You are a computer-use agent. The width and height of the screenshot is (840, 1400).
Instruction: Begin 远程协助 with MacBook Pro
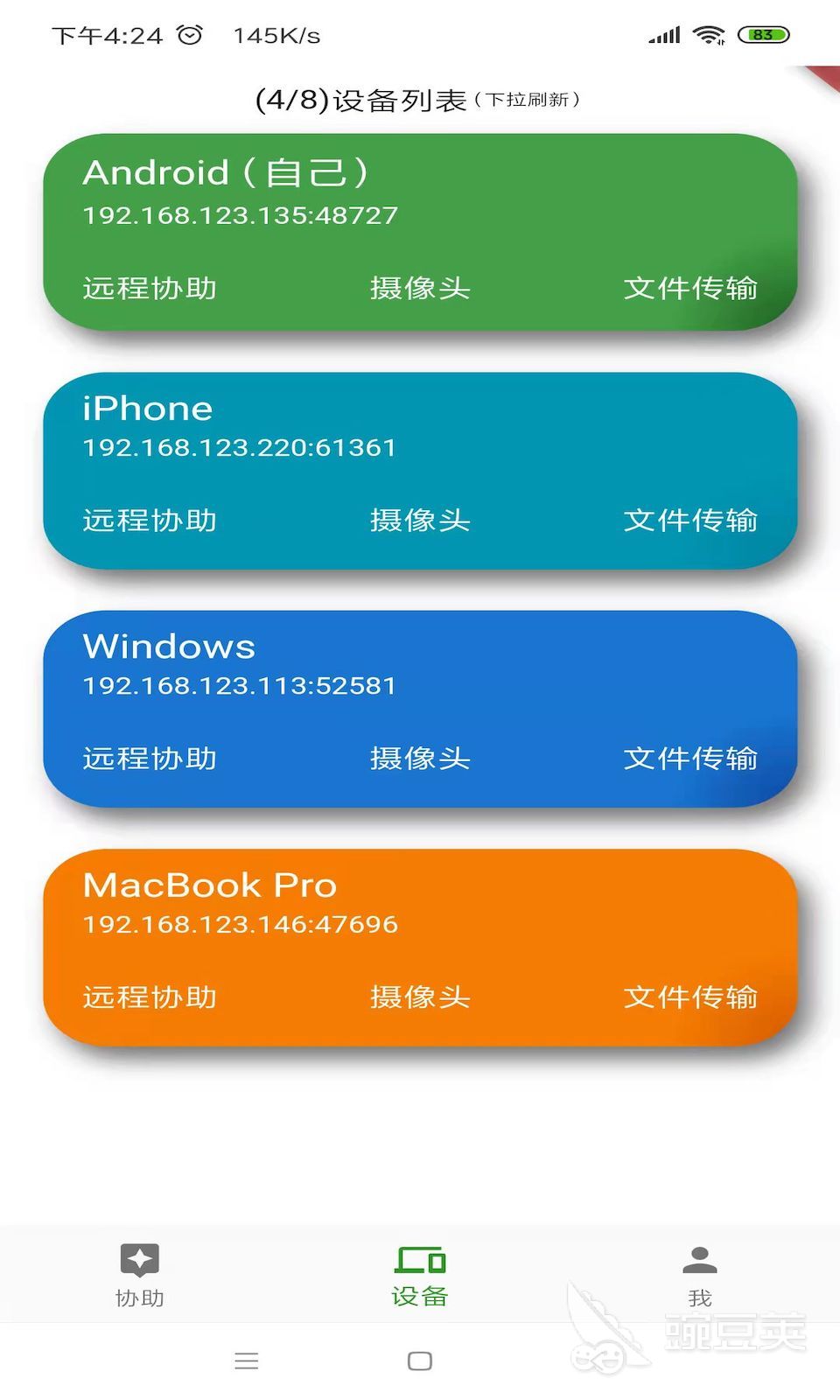coord(150,997)
